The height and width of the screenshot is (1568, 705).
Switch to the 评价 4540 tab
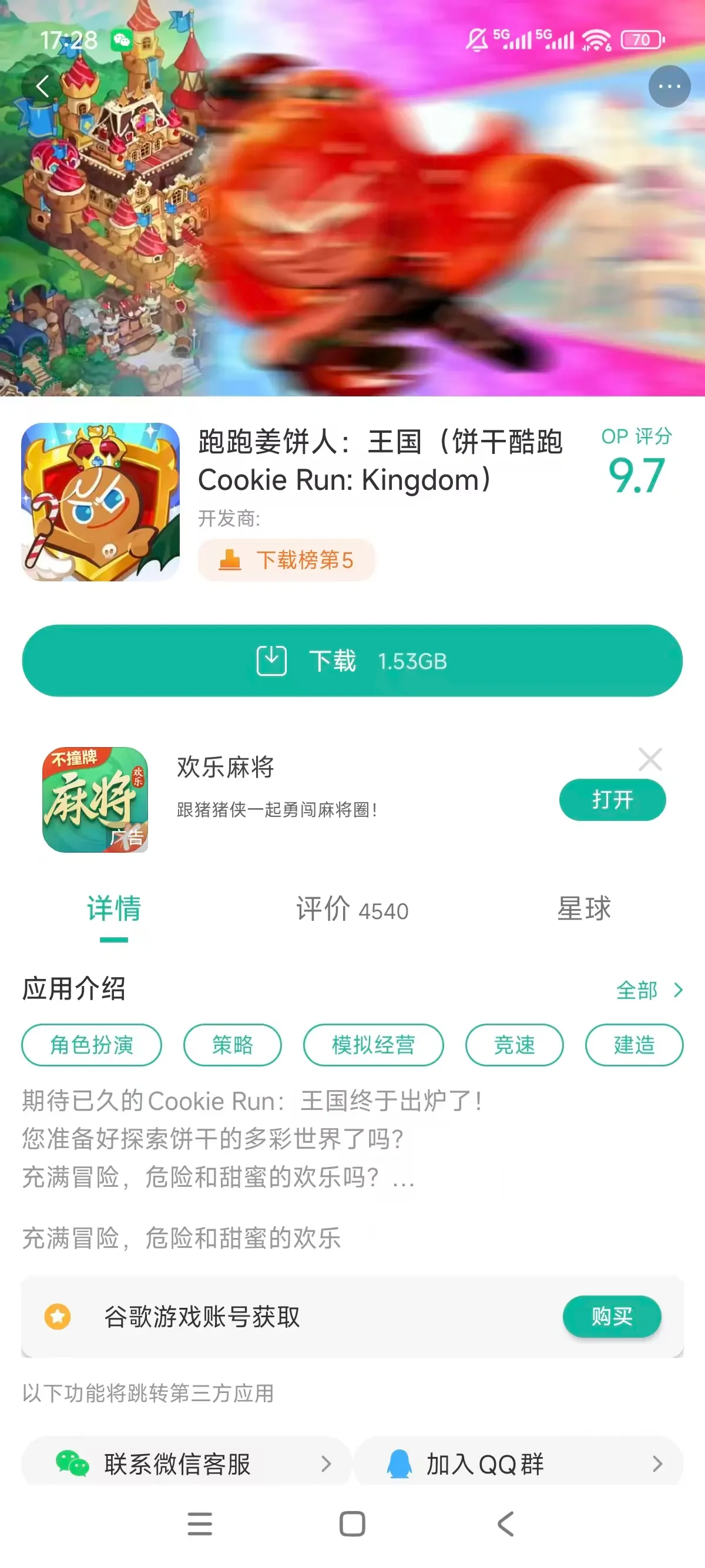coord(352,910)
